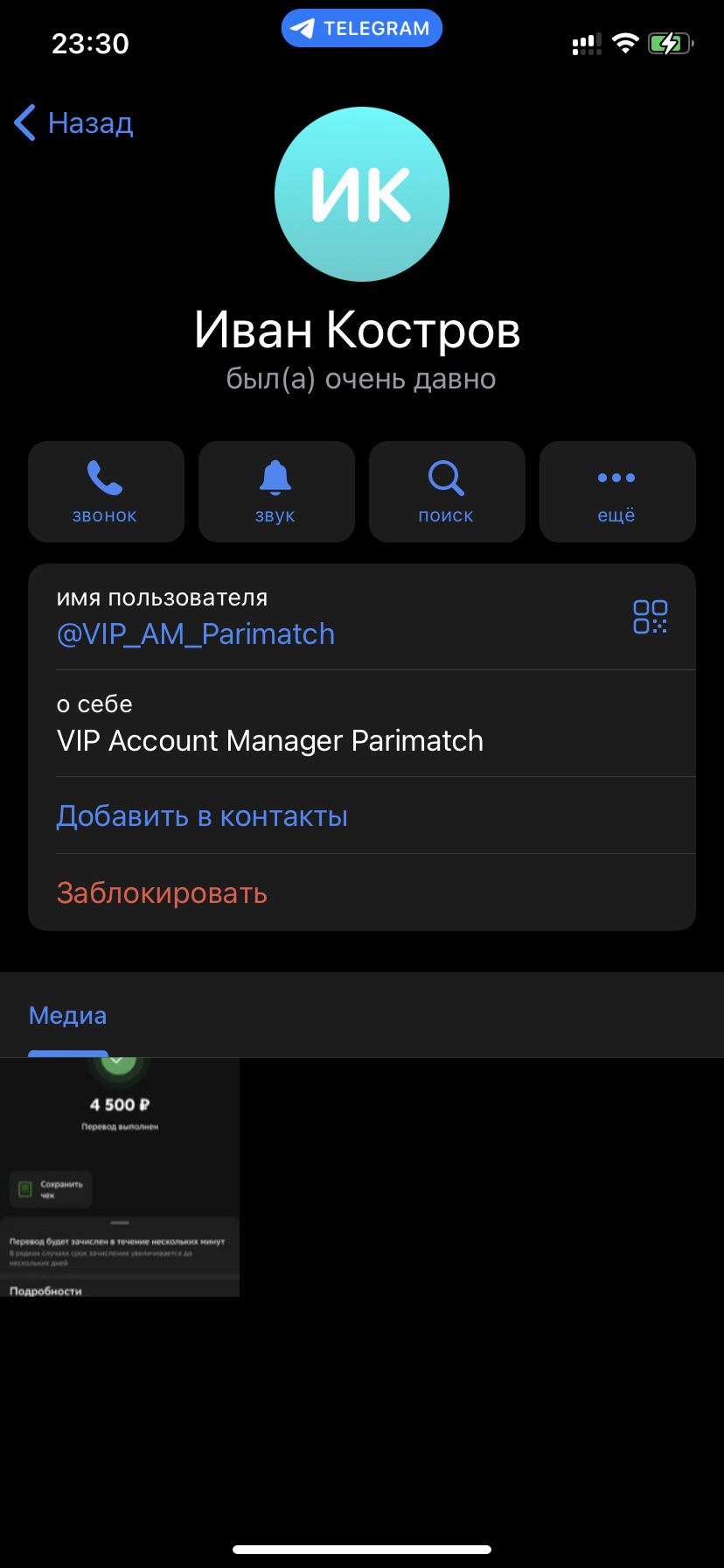
Task: Show the QR code for this username
Action: [x=650, y=617]
